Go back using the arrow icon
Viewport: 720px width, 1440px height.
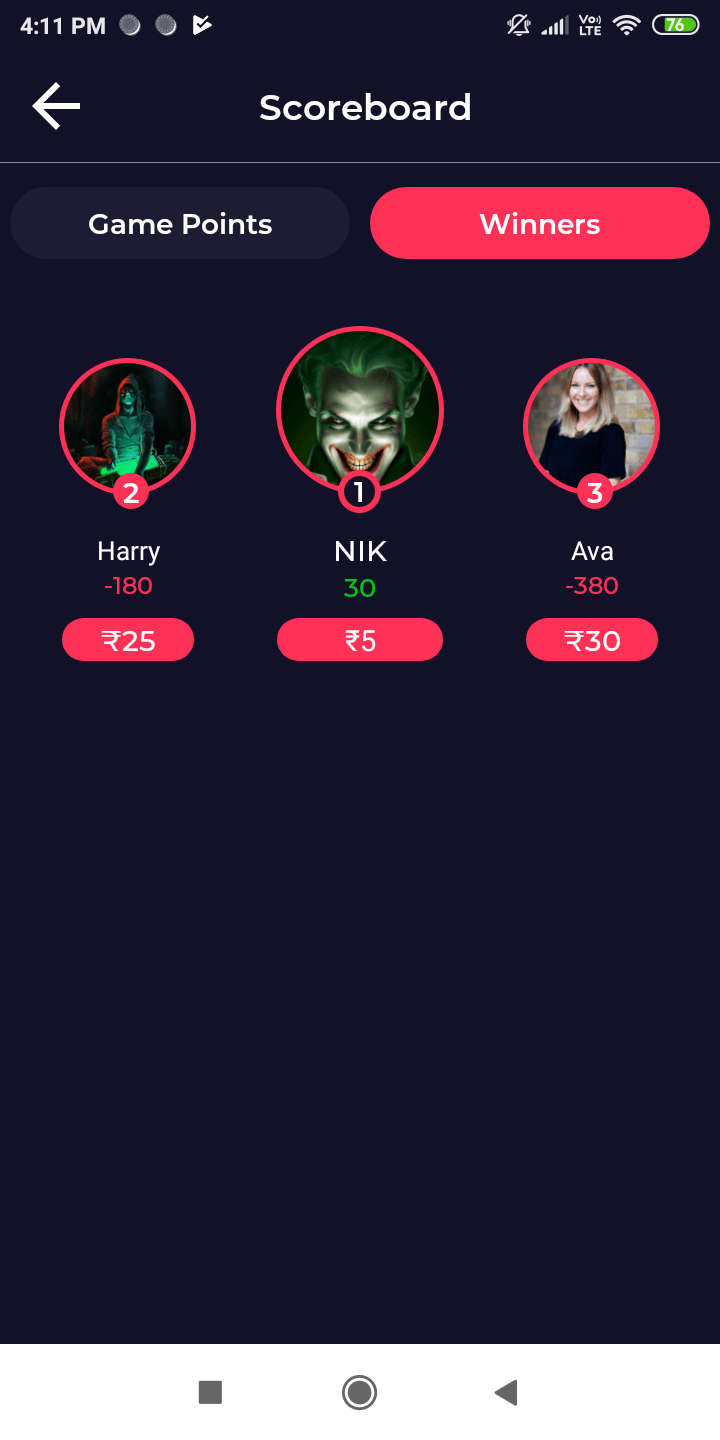click(56, 107)
